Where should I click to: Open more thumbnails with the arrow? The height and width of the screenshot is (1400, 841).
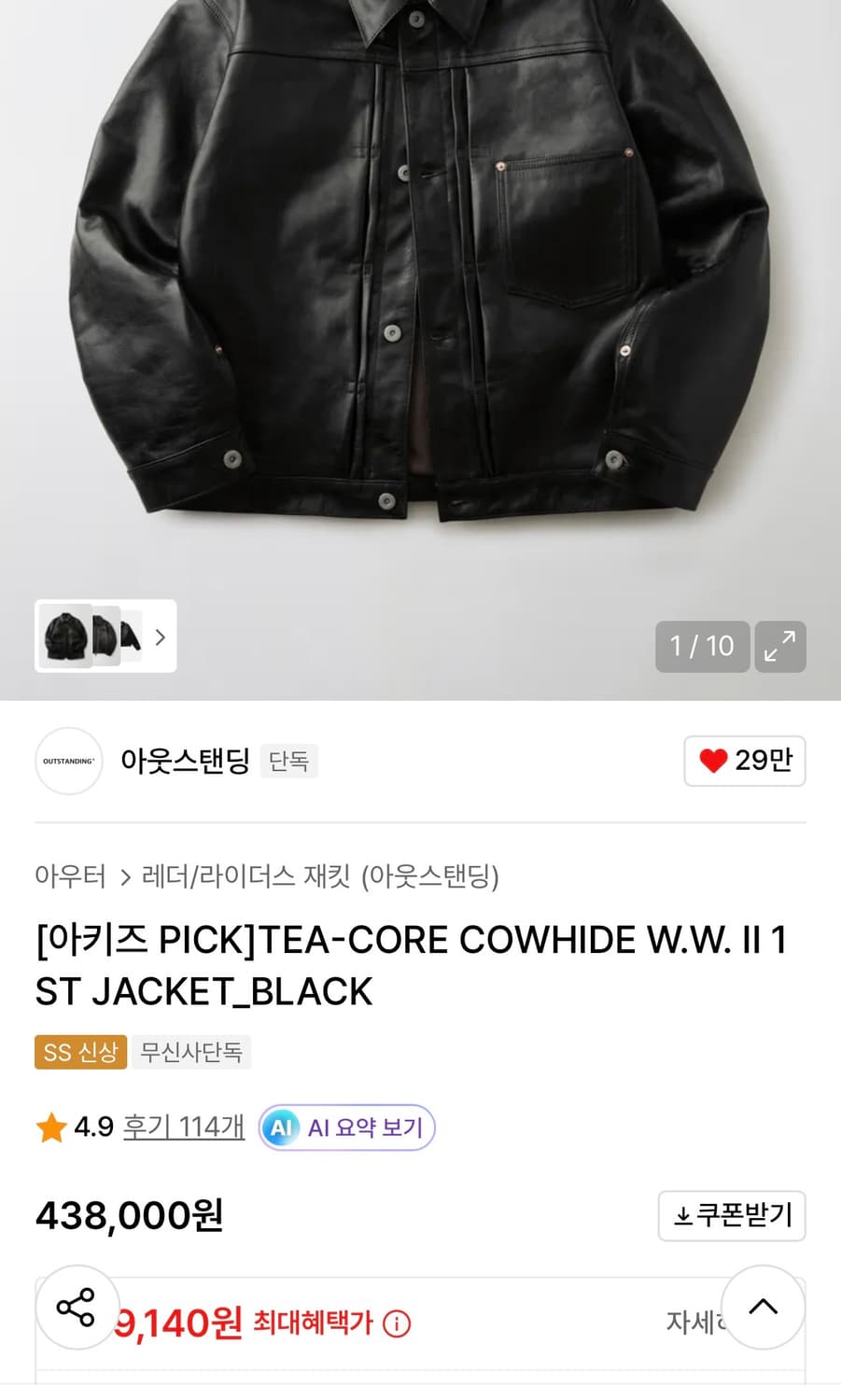point(160,637)
